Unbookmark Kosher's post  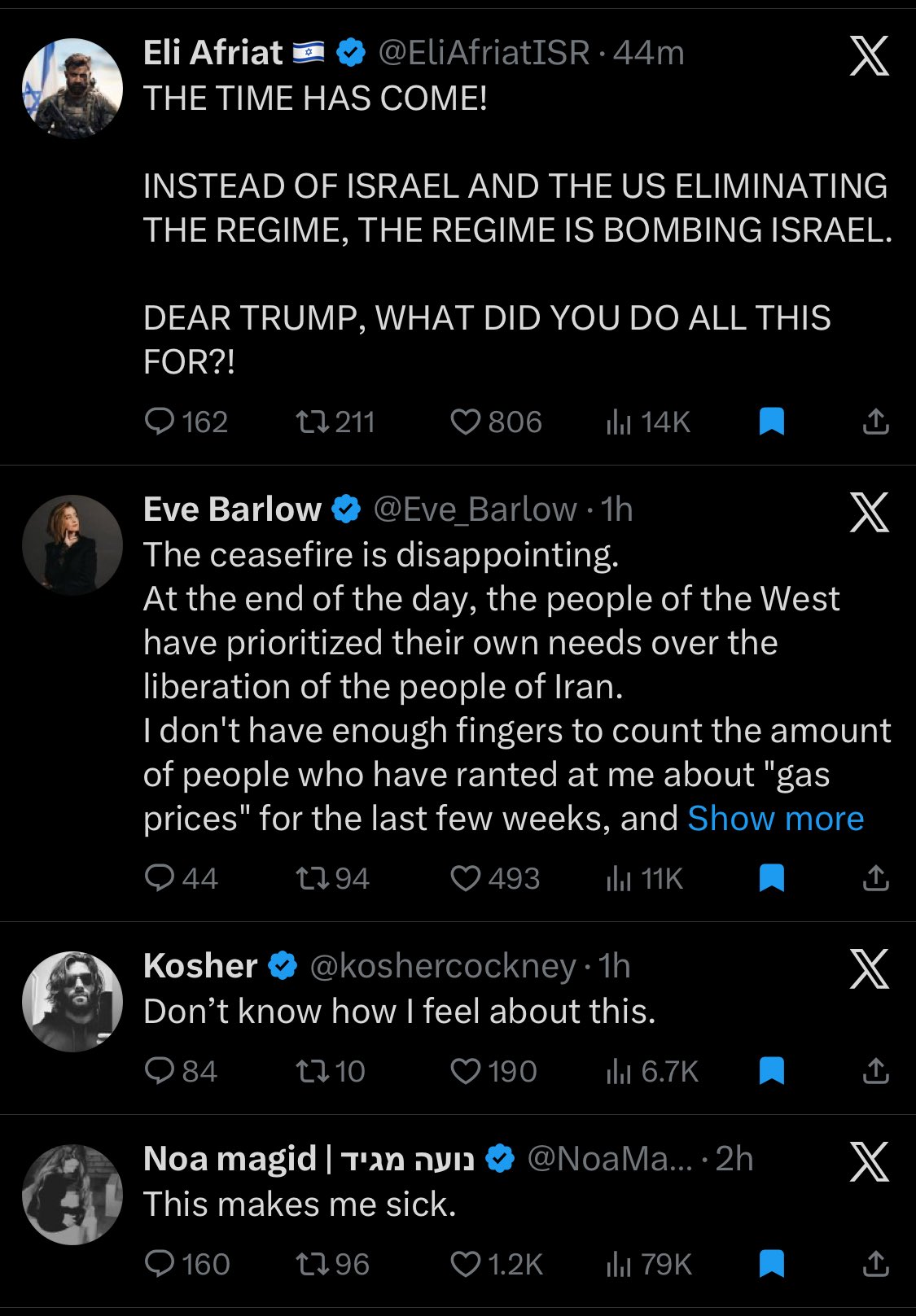tap(771, 1071)
